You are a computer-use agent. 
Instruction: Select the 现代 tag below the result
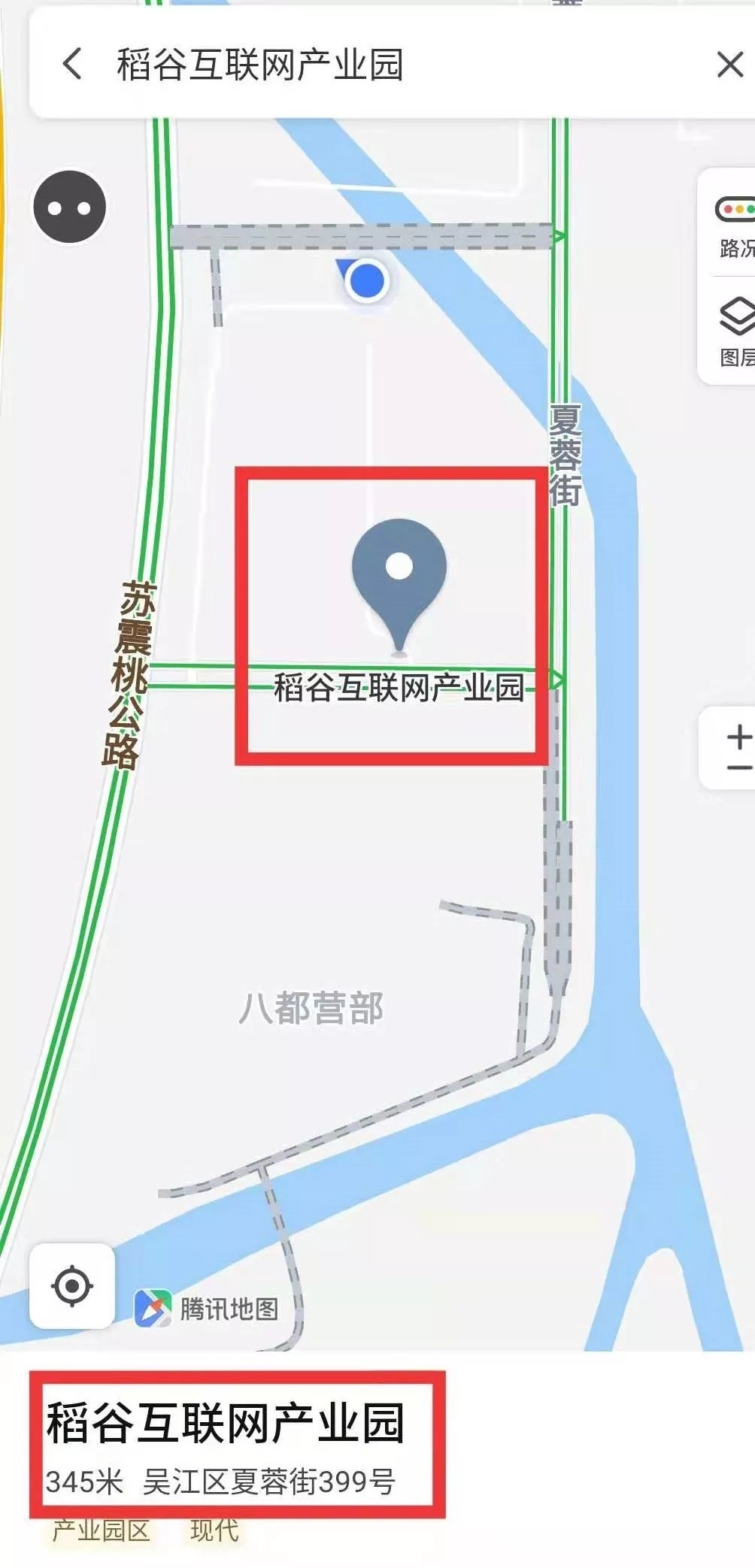[214, 1529]
